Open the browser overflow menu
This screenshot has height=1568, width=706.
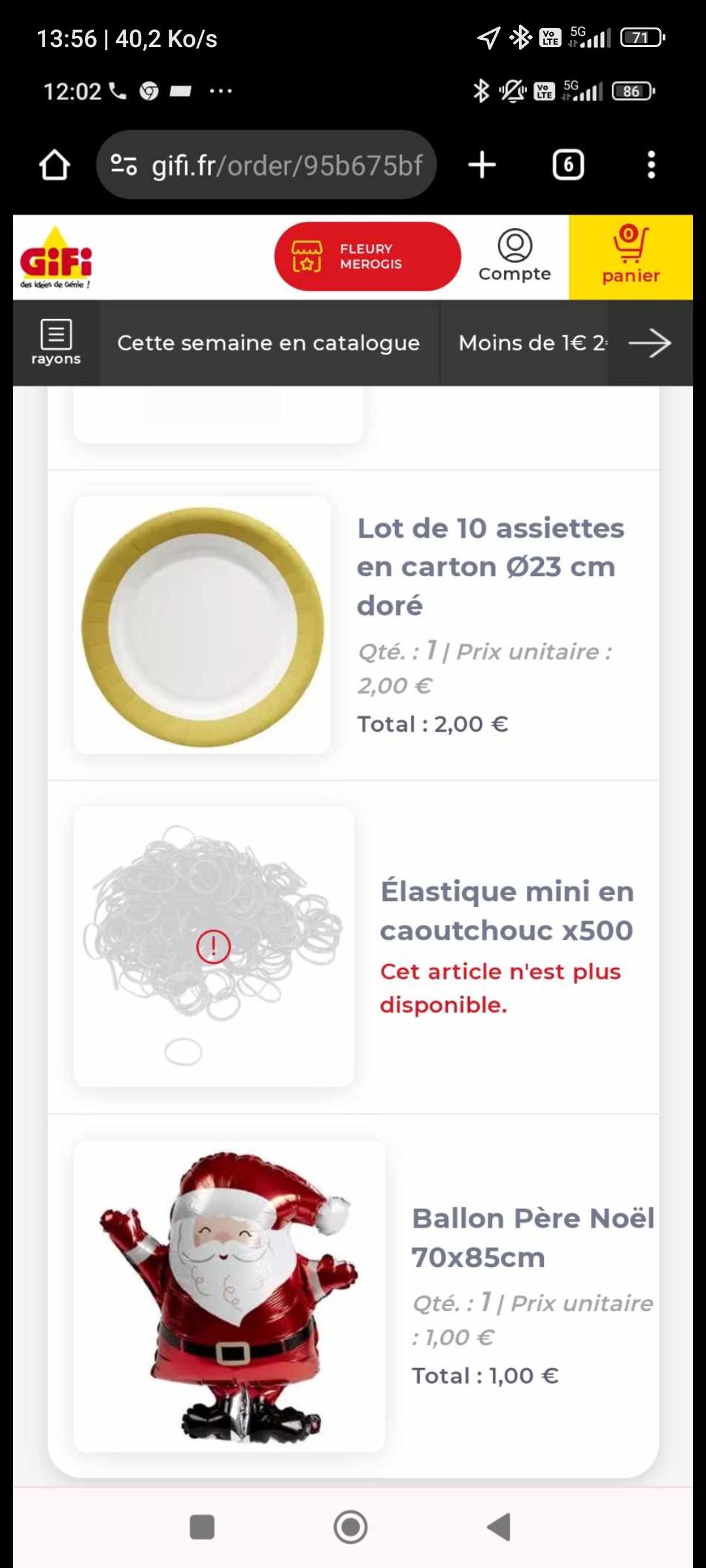[x=650, y=165]
